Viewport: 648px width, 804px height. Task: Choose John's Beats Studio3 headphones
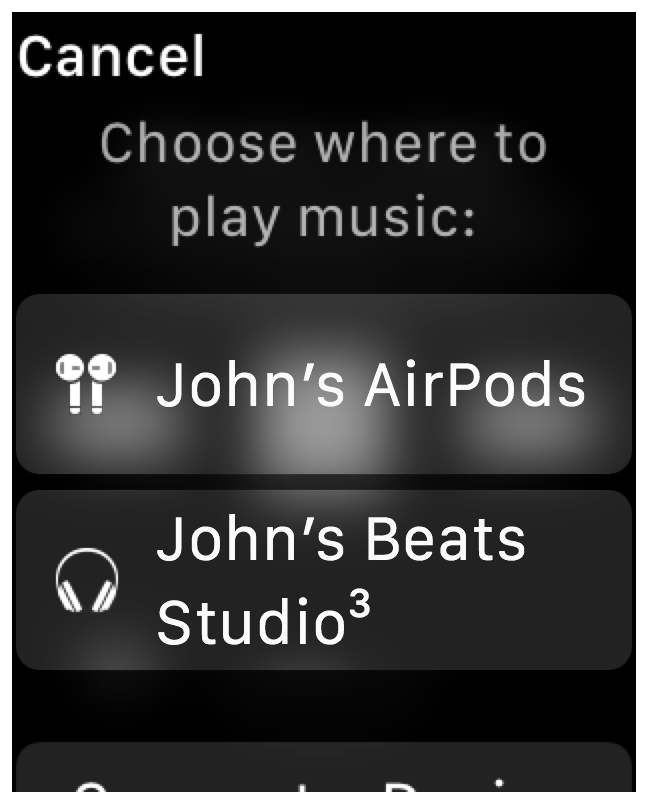click(324, 580)
